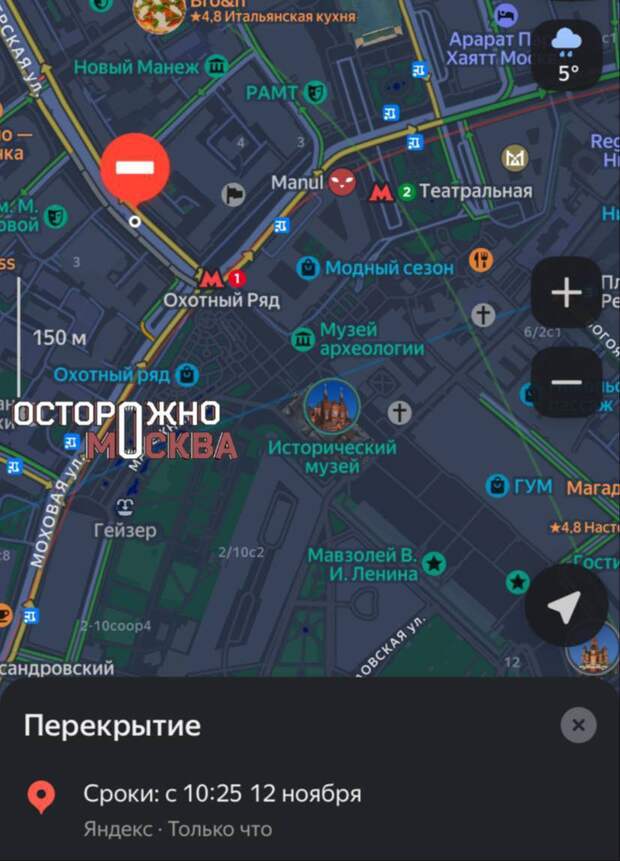Select Новый Манеж museum marker
The image size is (620, 861).
pos(216,67)
